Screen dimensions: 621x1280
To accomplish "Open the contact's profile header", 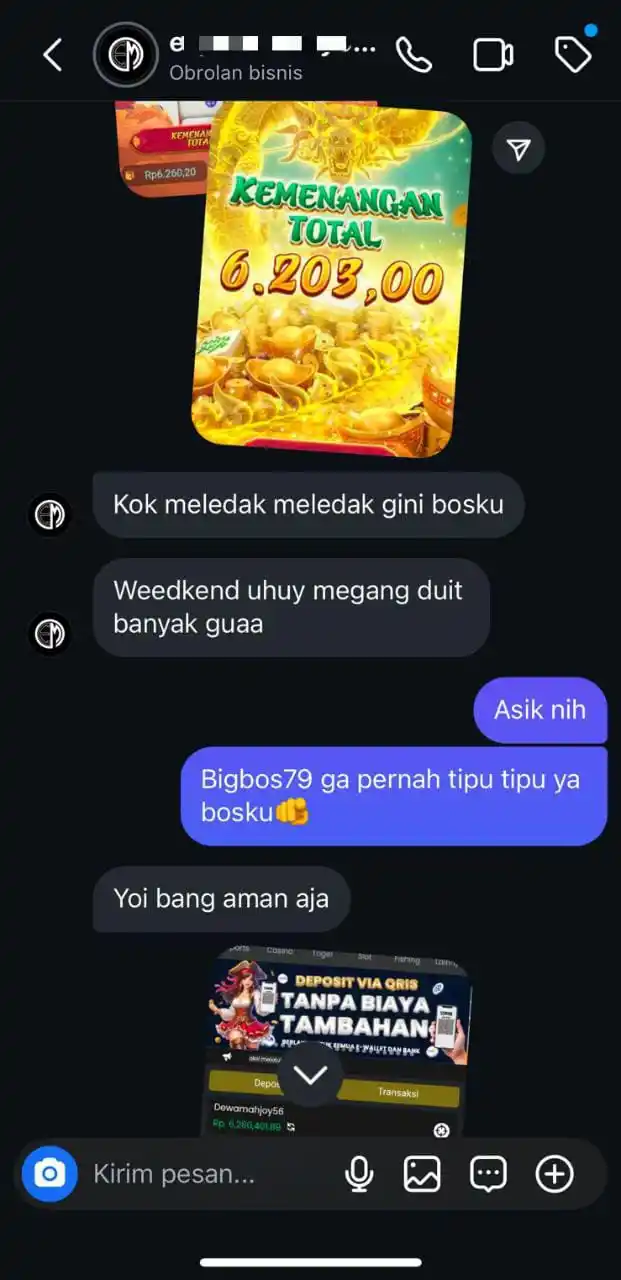I will click(240, 56).
